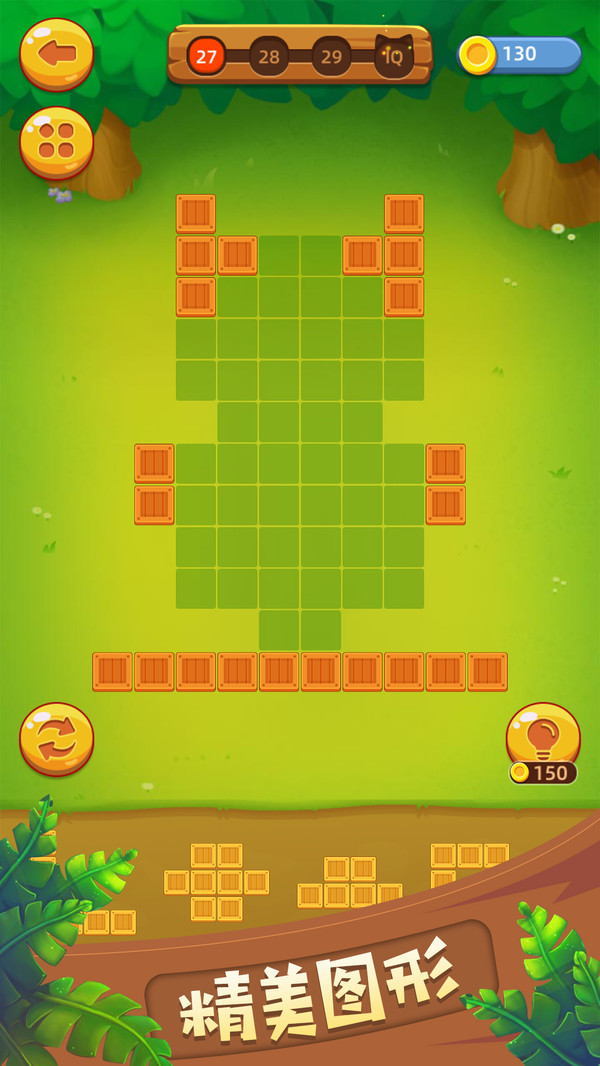The image size is (600, 1066).
Task: Select level 28 on the wooden bar
Action: tap(269, 57)
